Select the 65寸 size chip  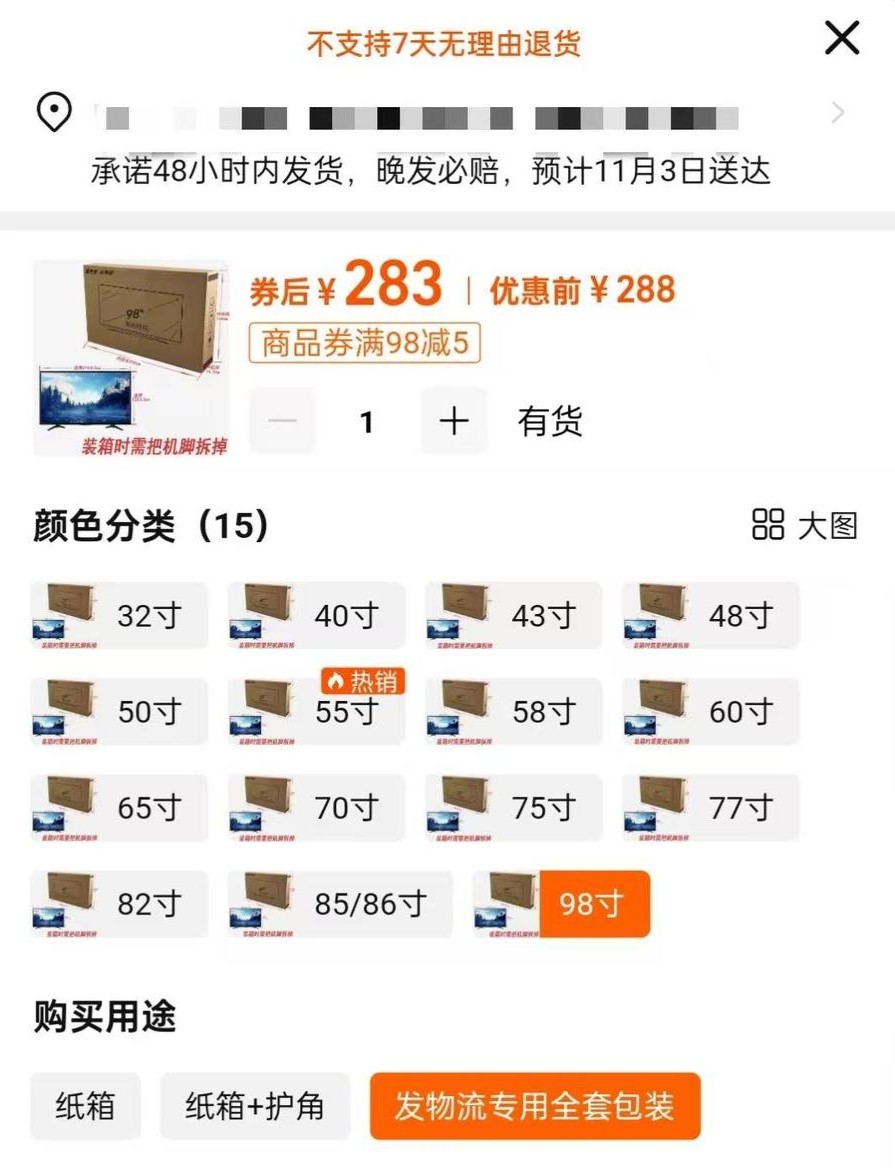click(x=119, y=807)
